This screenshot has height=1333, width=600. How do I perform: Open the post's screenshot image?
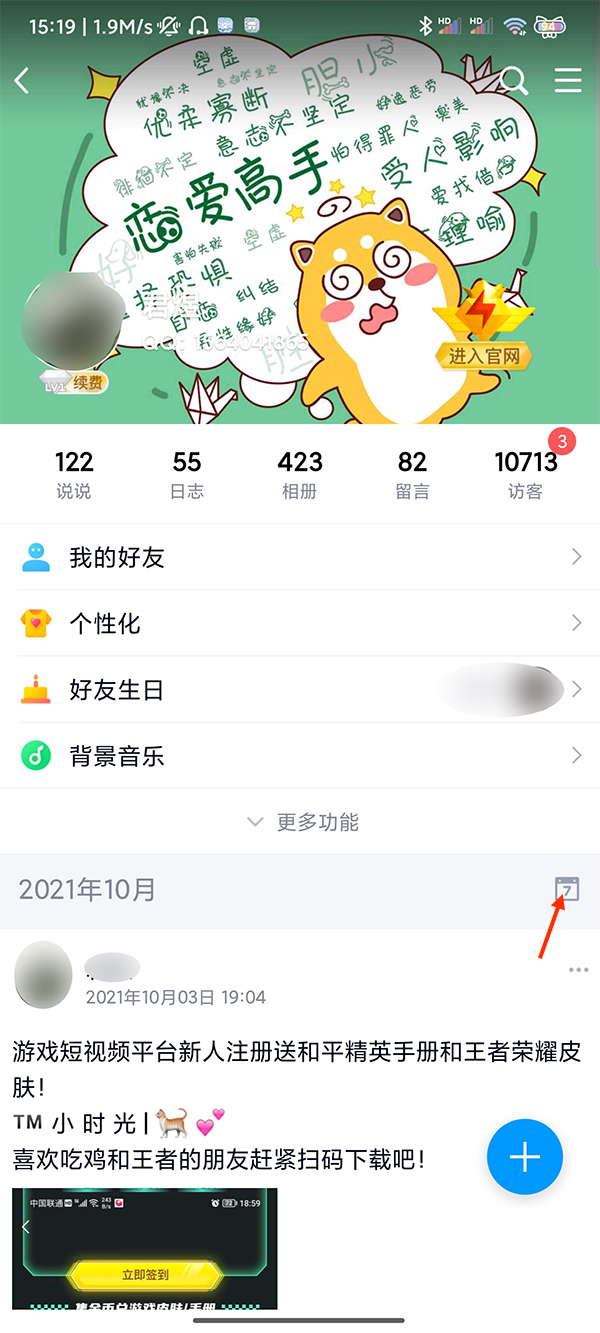coord(145,1248)
